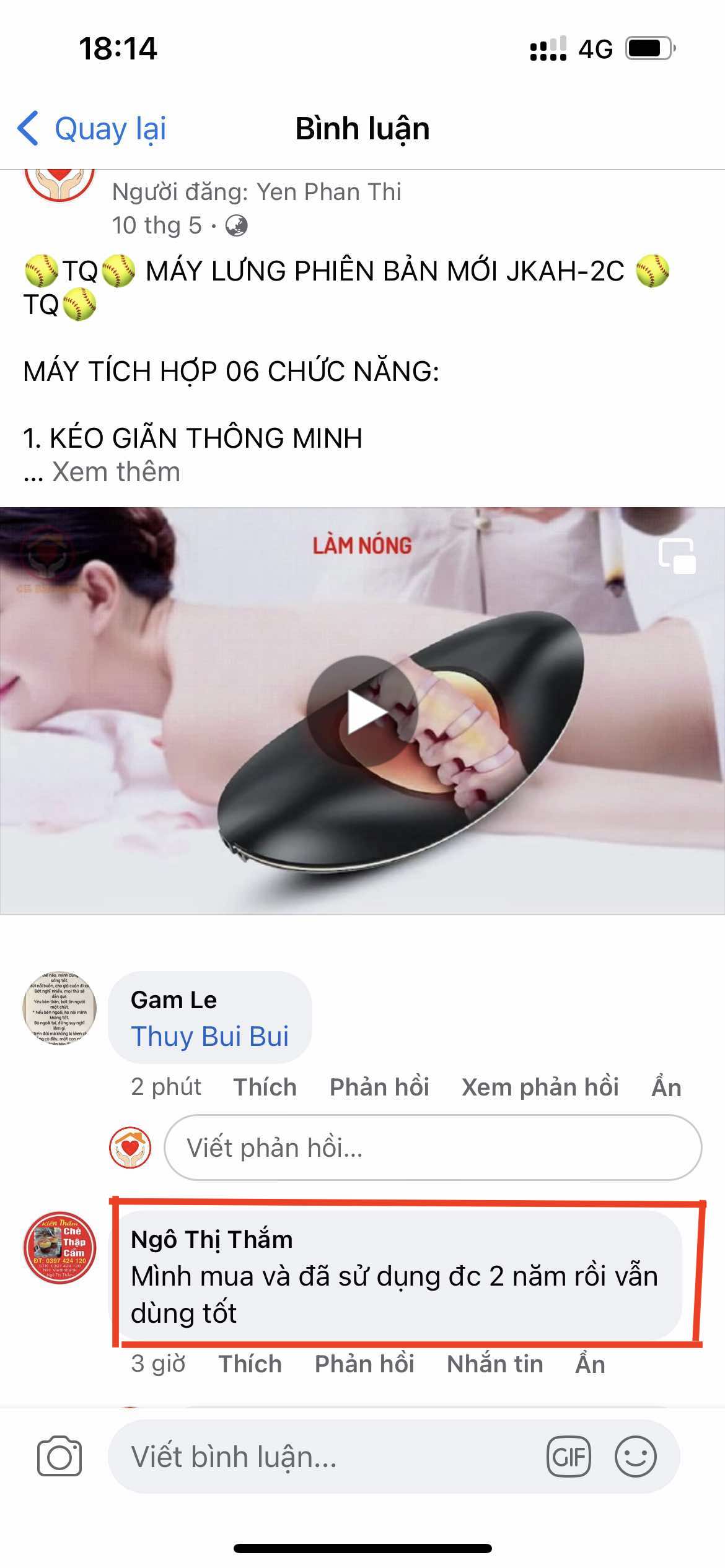Go back with Quay lại
This screenshot has height=1568, width=725.
(93, 129)
